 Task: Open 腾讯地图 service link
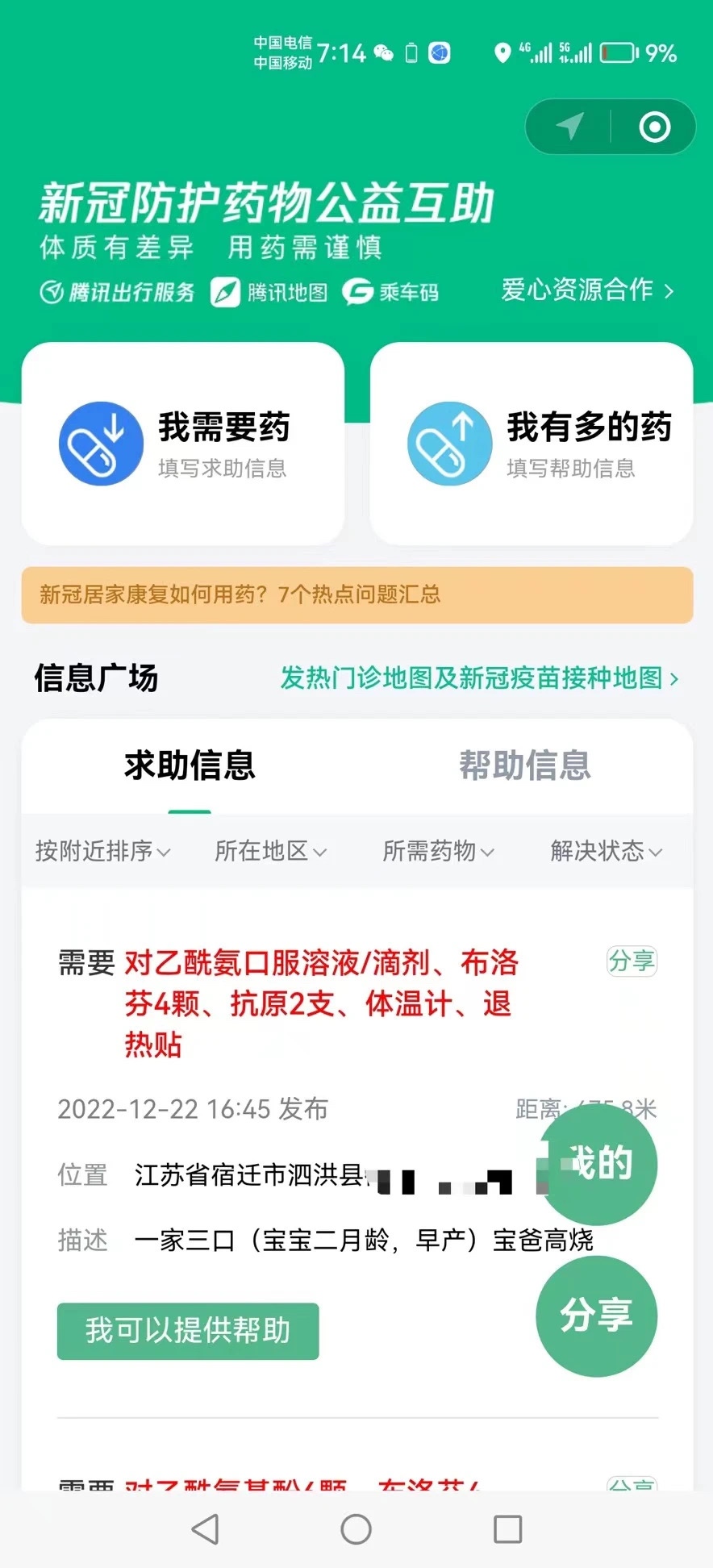[x=269, y=292]
